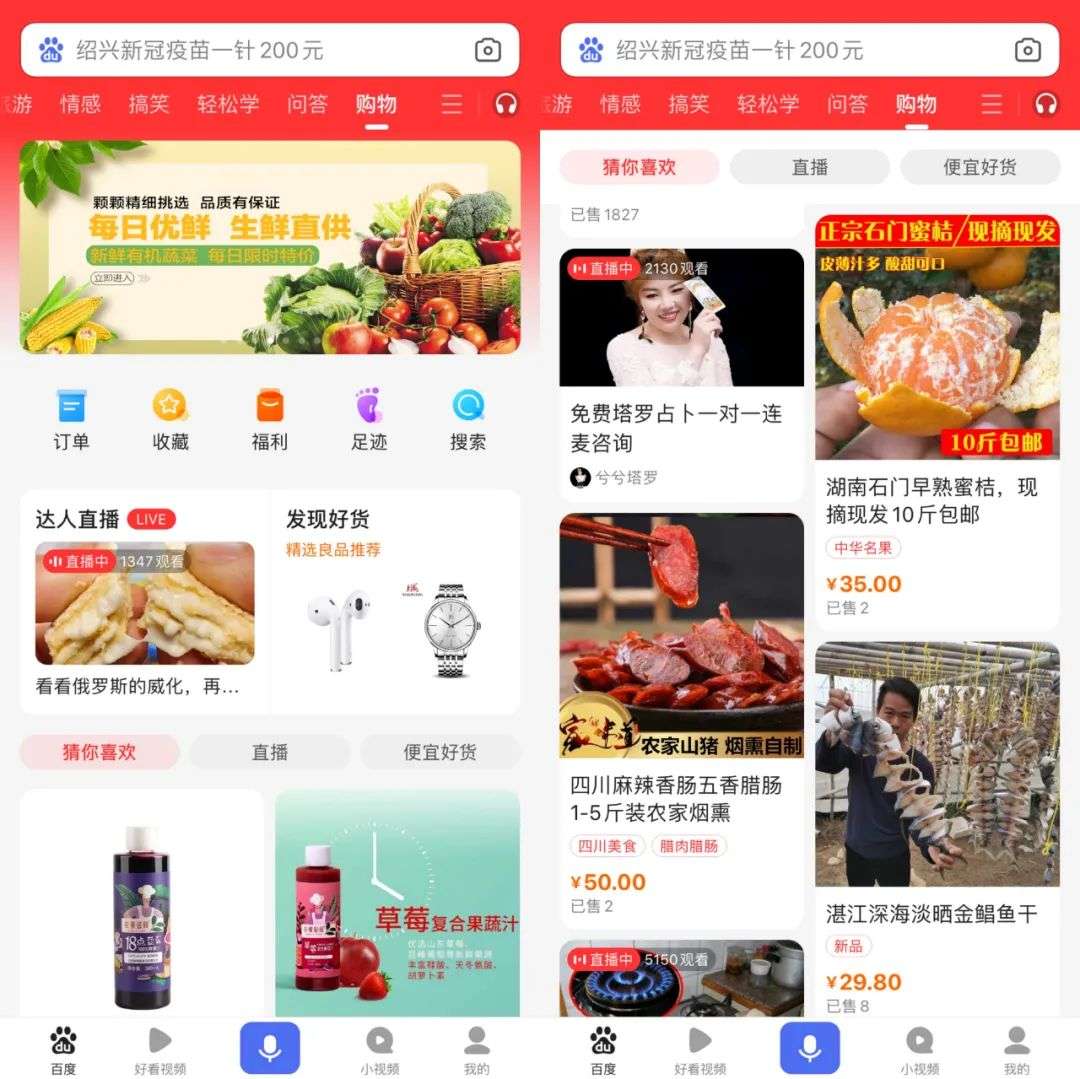Watch the live stream with 5150 viewers
The width and height of the screenshot is (1080, 1079).
[x=681, y=978]
